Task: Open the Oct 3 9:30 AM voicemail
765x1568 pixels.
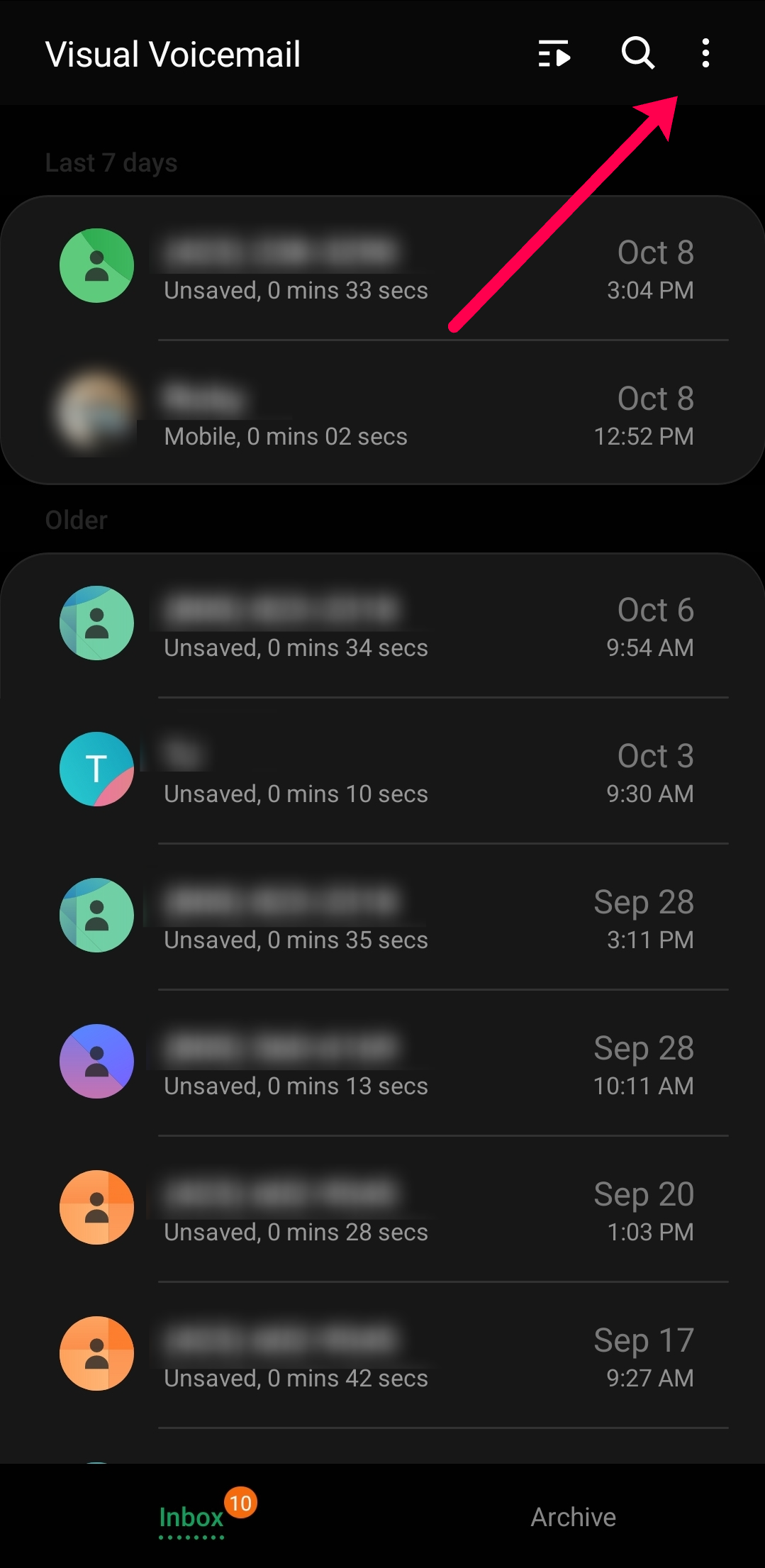Action: (383, 771)
